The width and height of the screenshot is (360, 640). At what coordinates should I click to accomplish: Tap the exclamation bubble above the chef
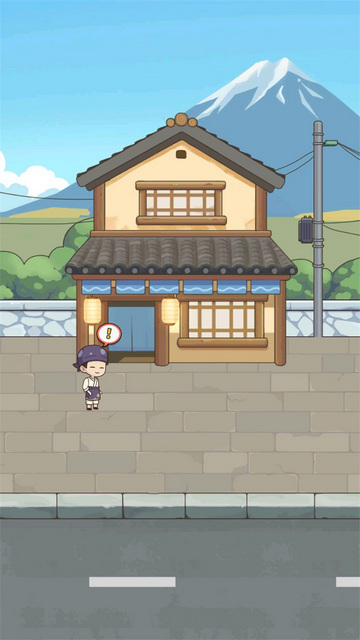pyautogui.click(x=109, y=334)
